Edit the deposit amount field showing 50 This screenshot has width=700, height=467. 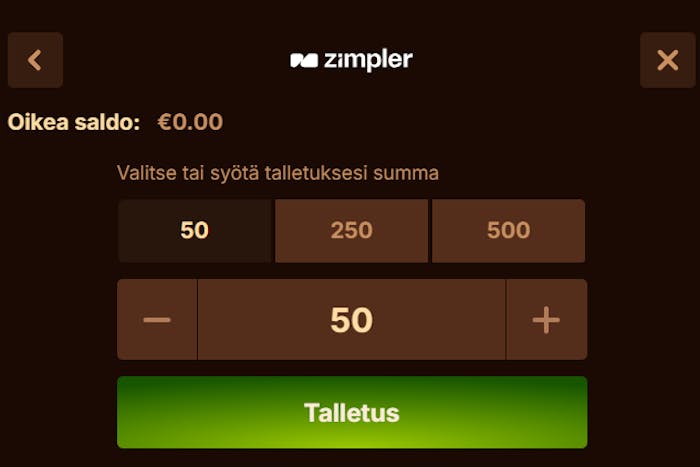pyautogui.click(x=351, y=320)
